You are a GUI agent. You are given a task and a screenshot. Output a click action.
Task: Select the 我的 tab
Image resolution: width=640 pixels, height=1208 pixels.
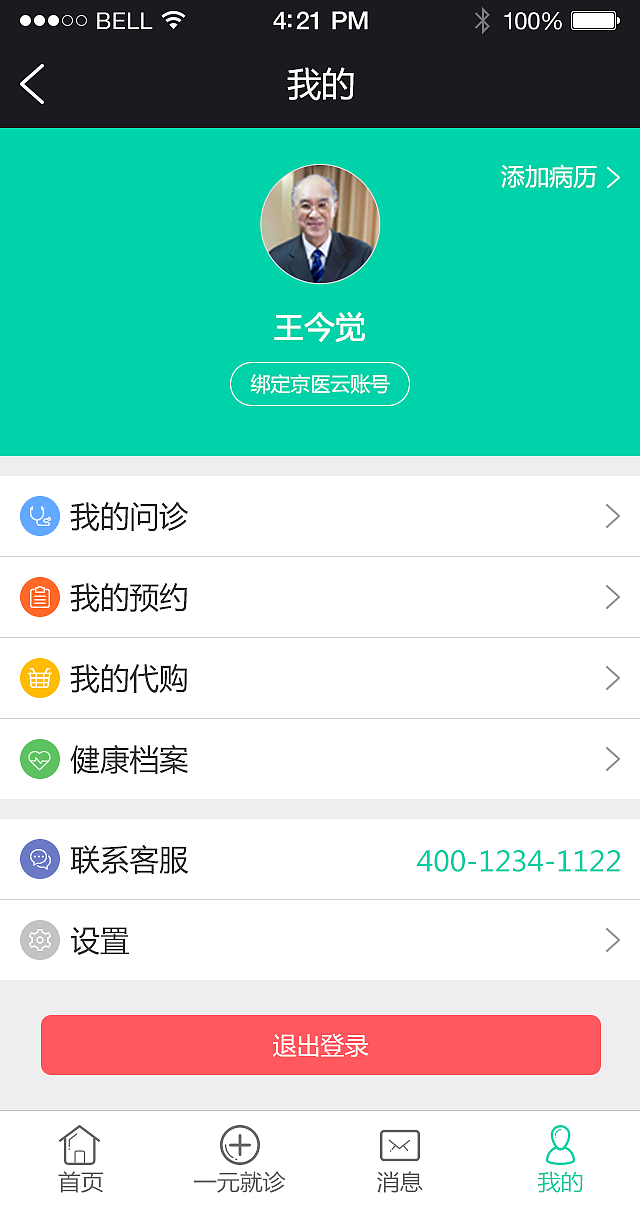pos(560,1160)
